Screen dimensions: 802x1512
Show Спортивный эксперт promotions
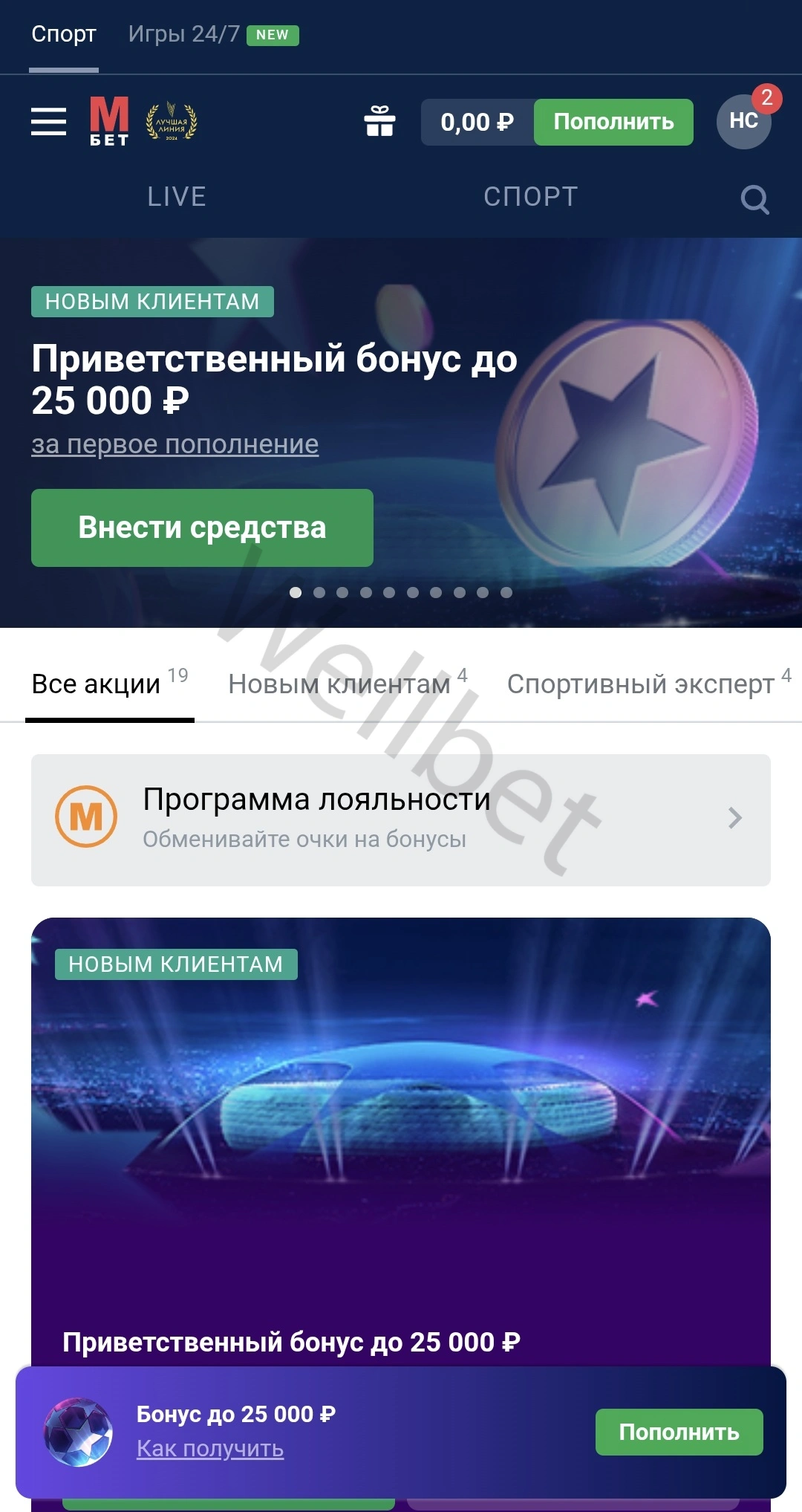tap(640, 684)
